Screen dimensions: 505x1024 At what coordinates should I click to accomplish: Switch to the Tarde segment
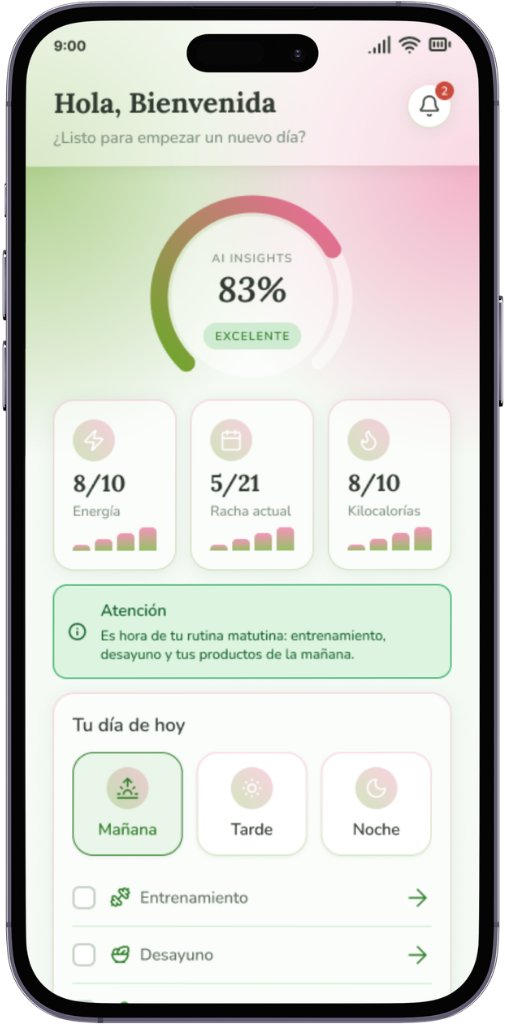(x=252, y=804)
